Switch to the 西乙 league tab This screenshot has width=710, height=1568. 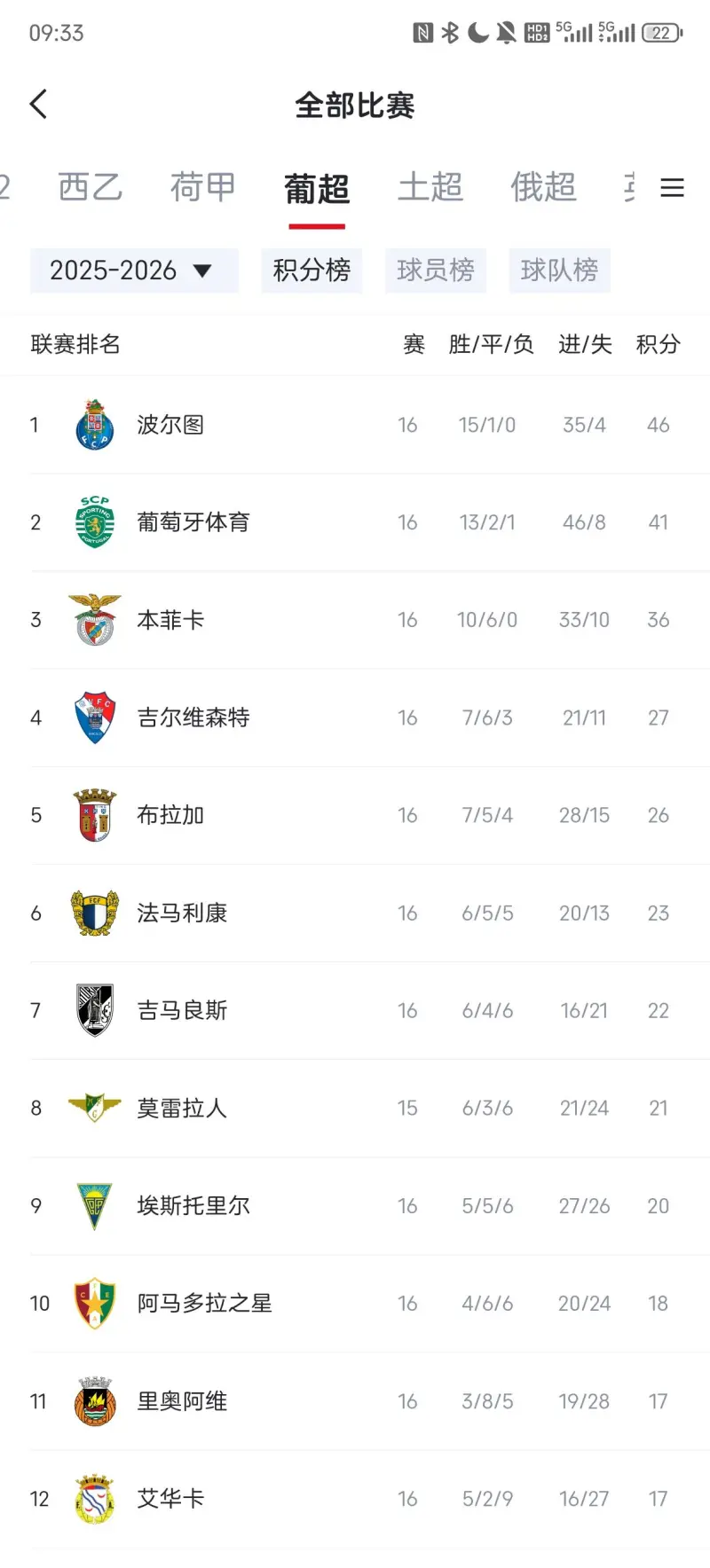click(90, 188)
